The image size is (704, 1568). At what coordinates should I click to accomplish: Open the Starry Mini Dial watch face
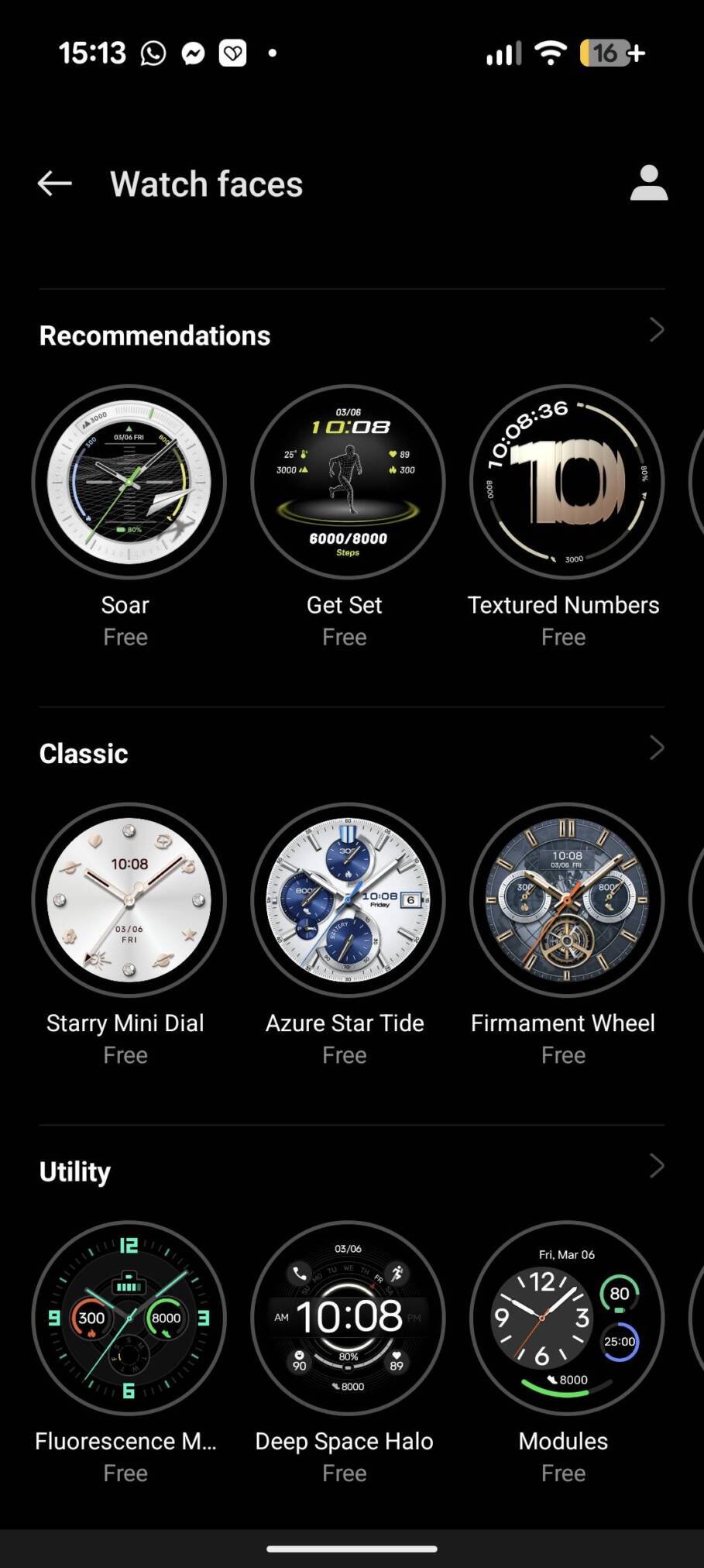pyautogui.click(x=129, y=900)
